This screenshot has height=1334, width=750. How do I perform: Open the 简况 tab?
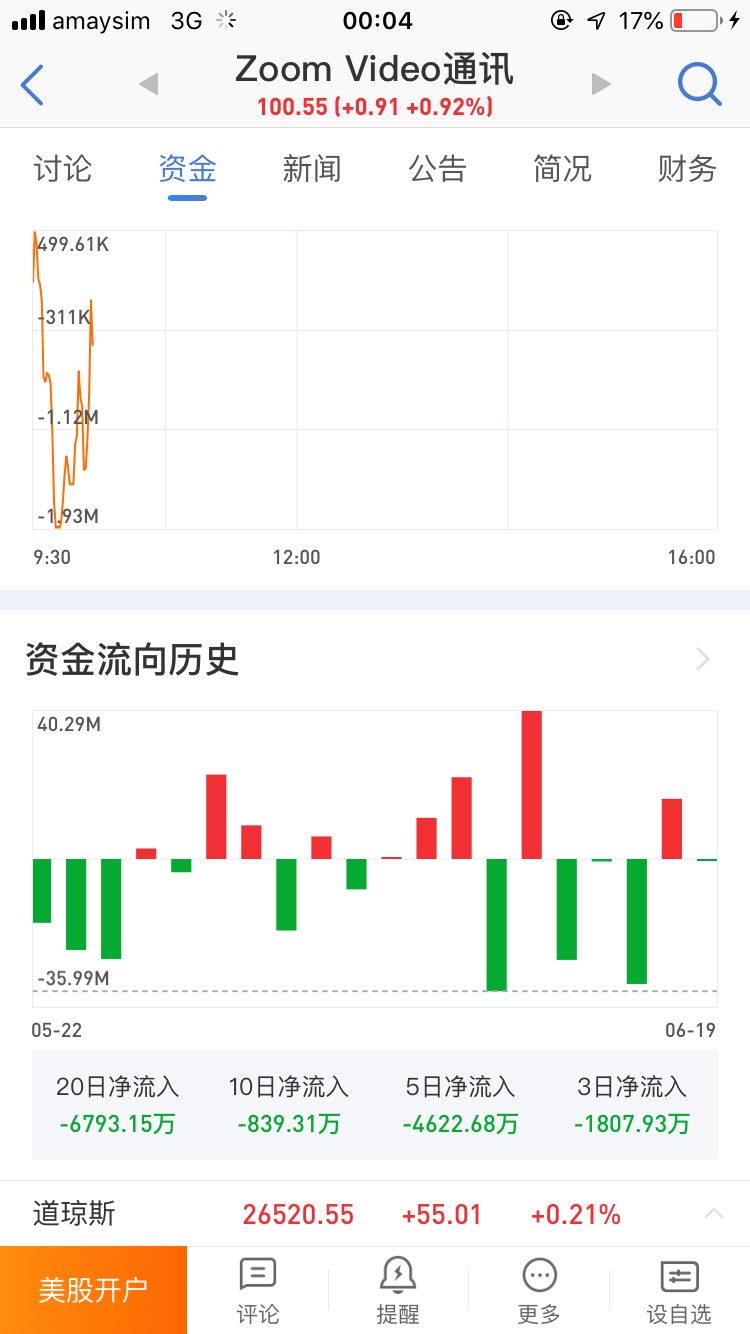click(562, 169)
